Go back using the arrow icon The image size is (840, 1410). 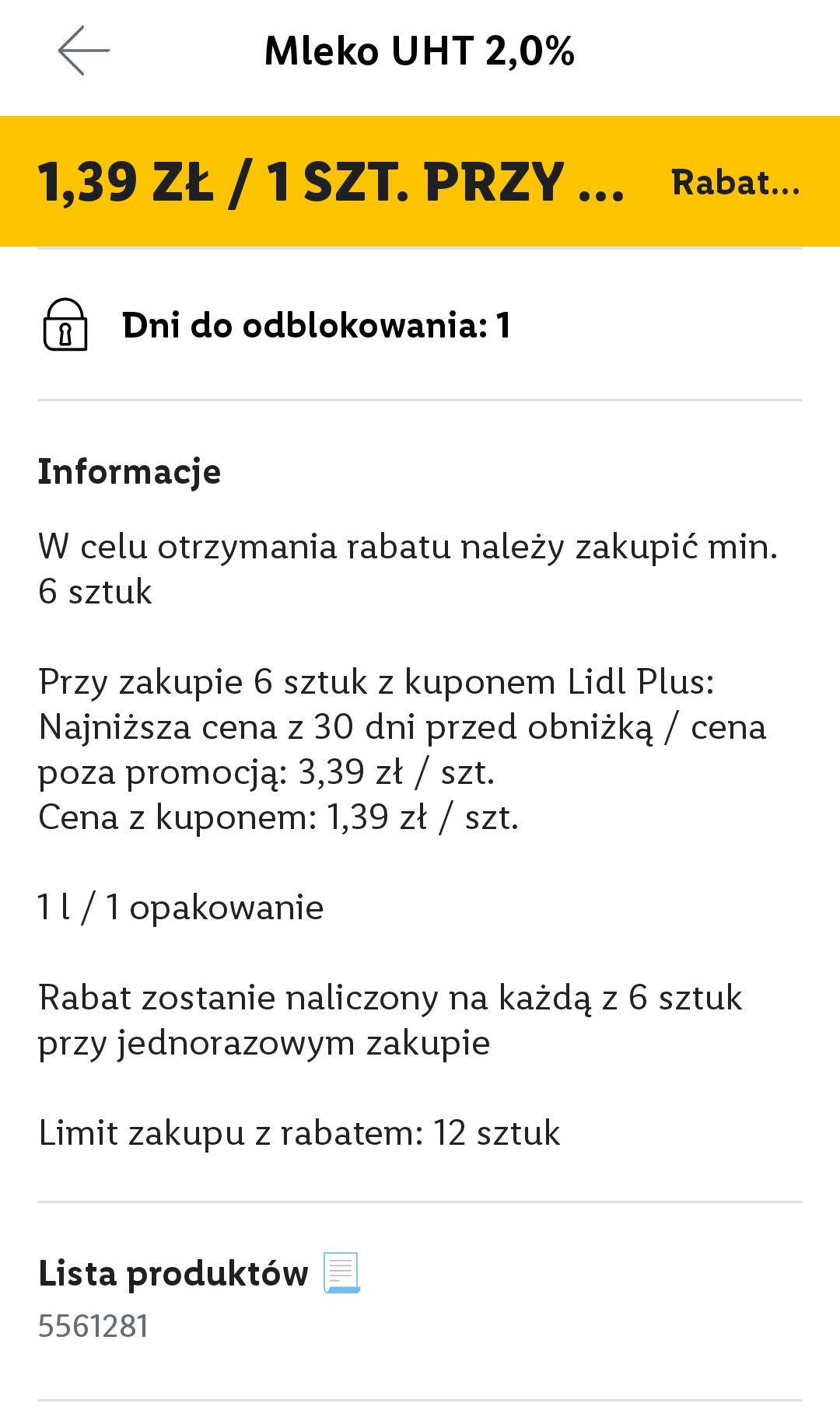(84, 51)
